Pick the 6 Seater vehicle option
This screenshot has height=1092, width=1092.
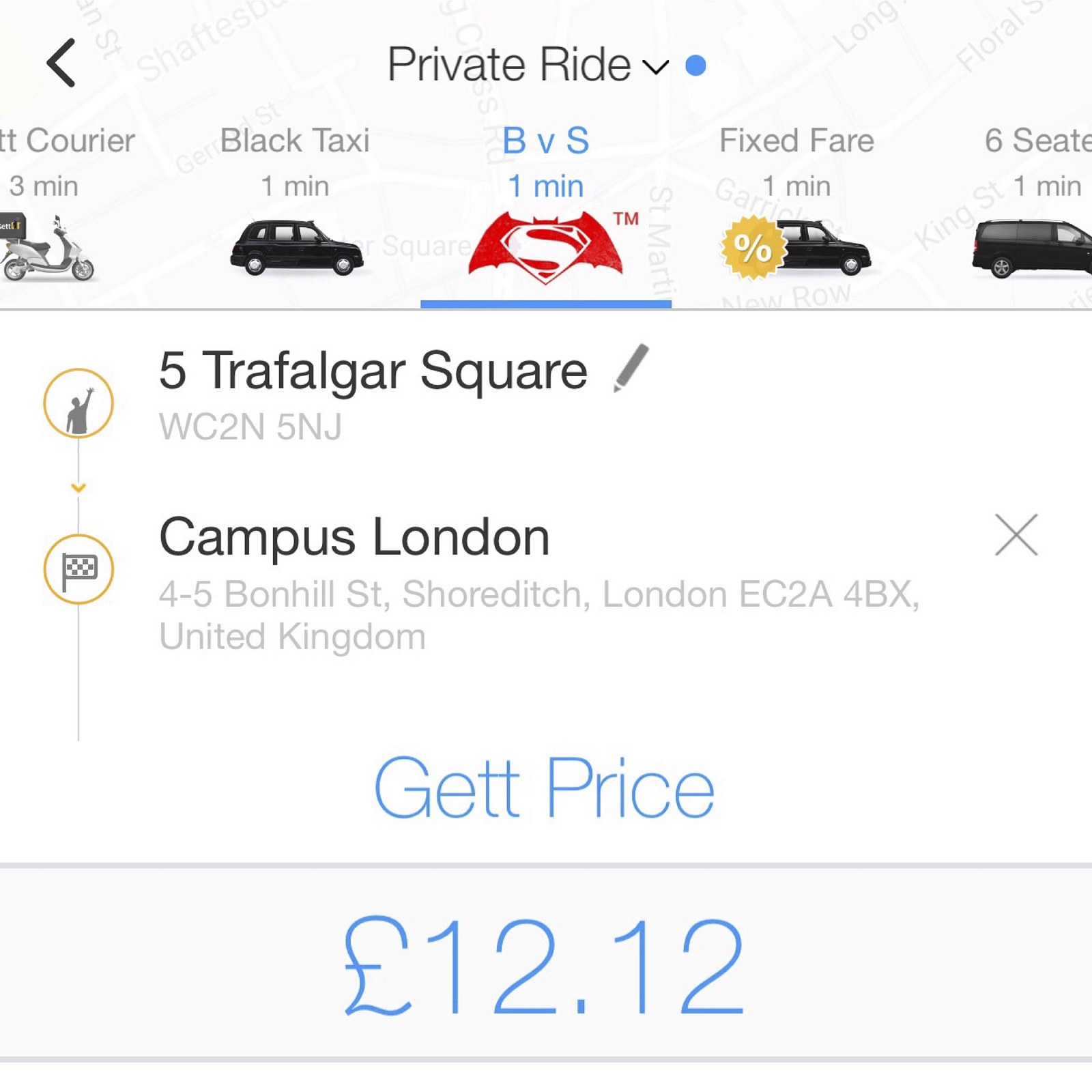tap(1034, 205)
